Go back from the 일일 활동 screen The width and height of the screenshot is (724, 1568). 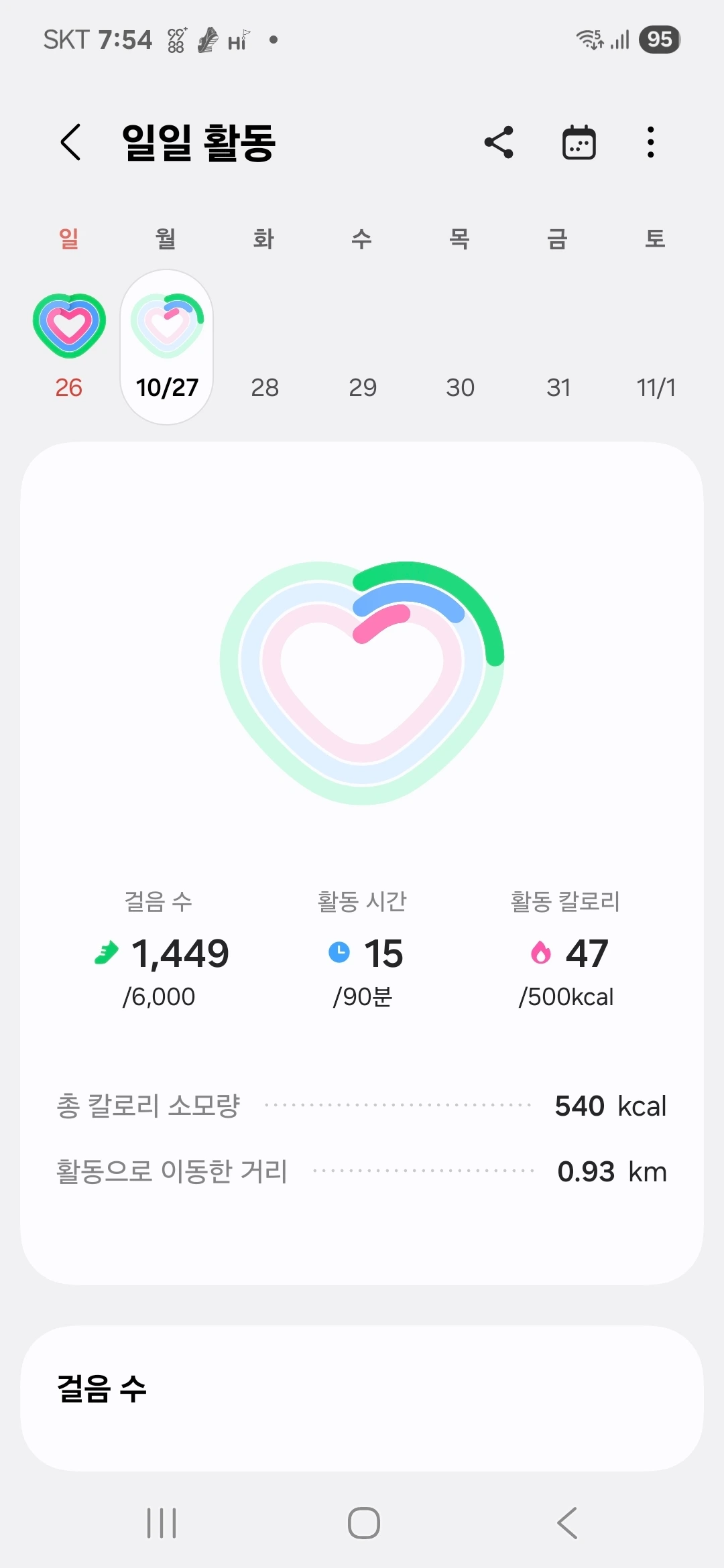(x=71, y=142)
